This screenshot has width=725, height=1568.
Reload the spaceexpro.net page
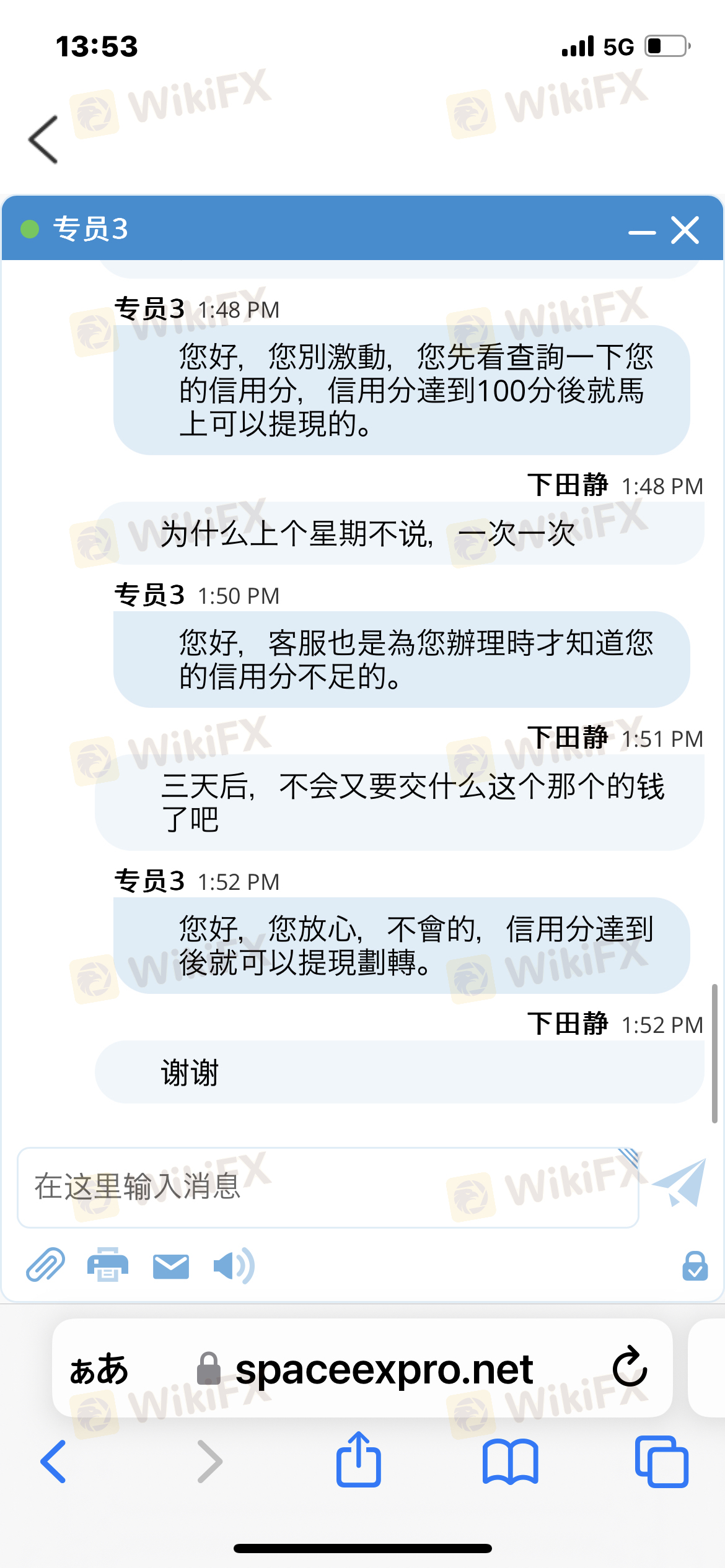pos(630,1366)
